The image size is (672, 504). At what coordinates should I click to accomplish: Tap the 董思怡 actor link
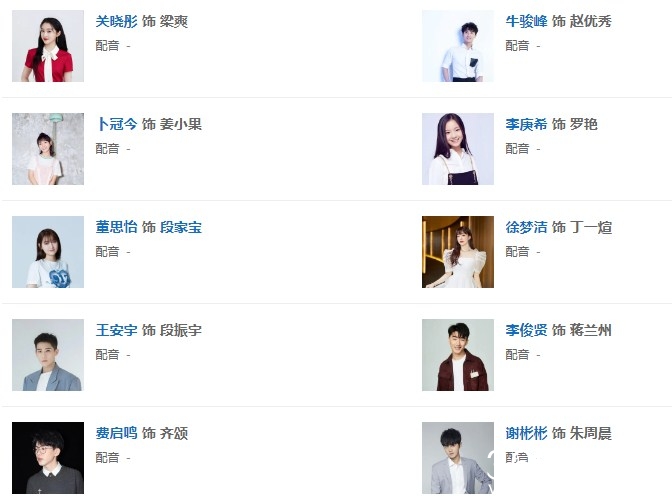click(116, 228)
